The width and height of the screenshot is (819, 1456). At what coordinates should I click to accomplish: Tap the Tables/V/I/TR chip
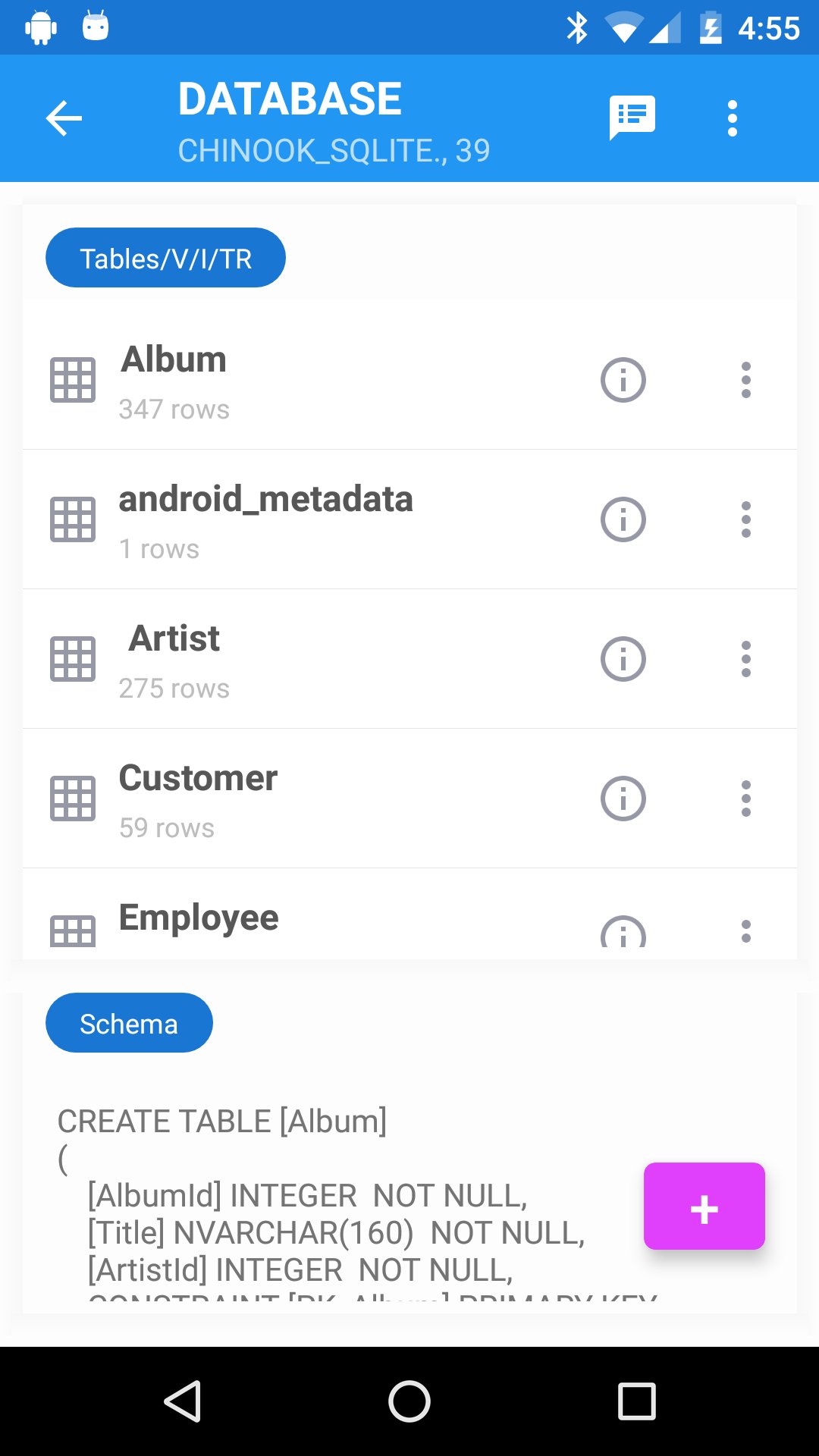point(165,258)
